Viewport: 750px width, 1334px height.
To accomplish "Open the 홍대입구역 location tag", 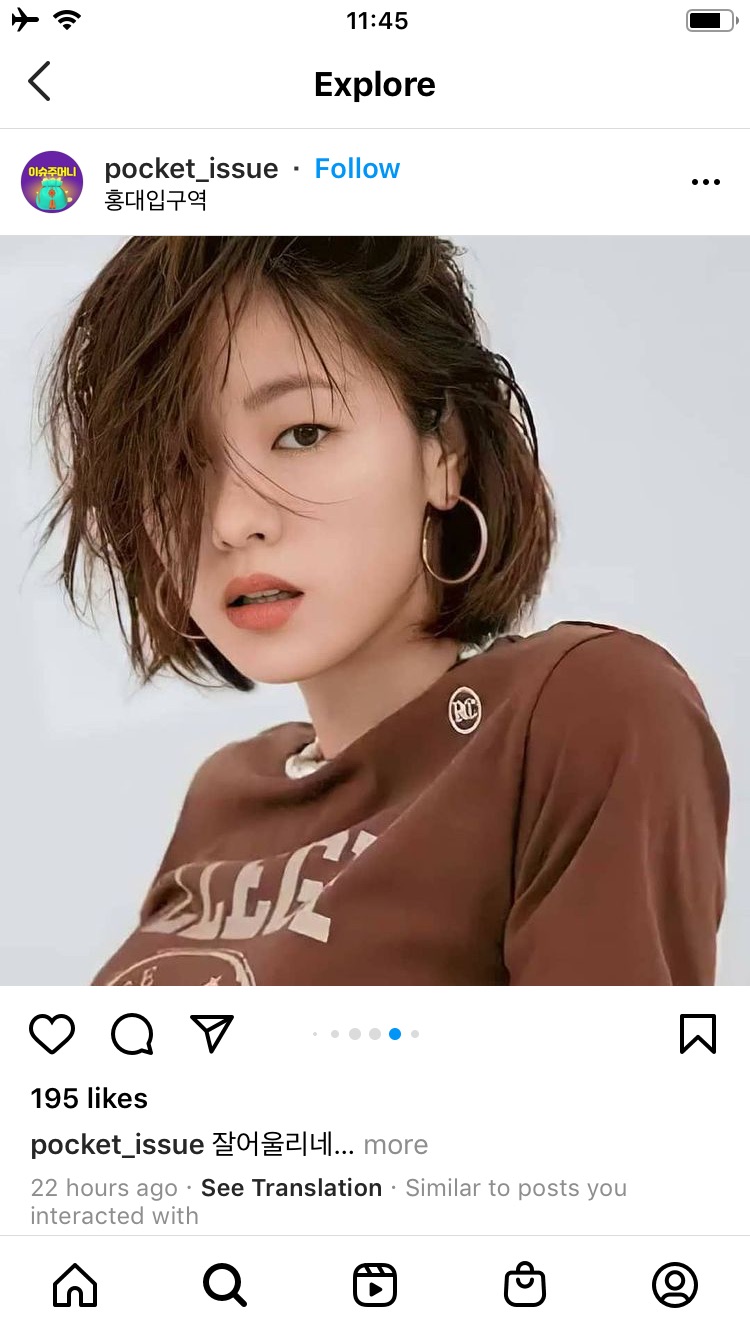I will click(155, 200).
